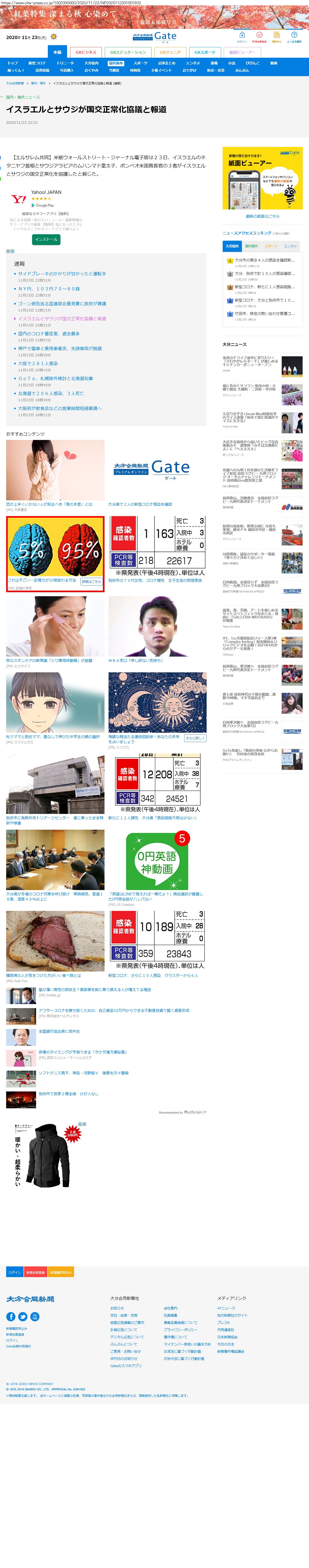Switch to the GXビジネス tab
Viewport: 309px width, 1568px height.
pos(85,52)
